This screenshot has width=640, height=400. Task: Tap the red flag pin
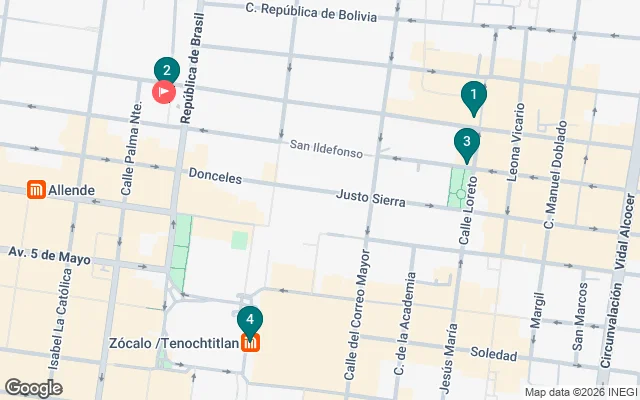163,92
